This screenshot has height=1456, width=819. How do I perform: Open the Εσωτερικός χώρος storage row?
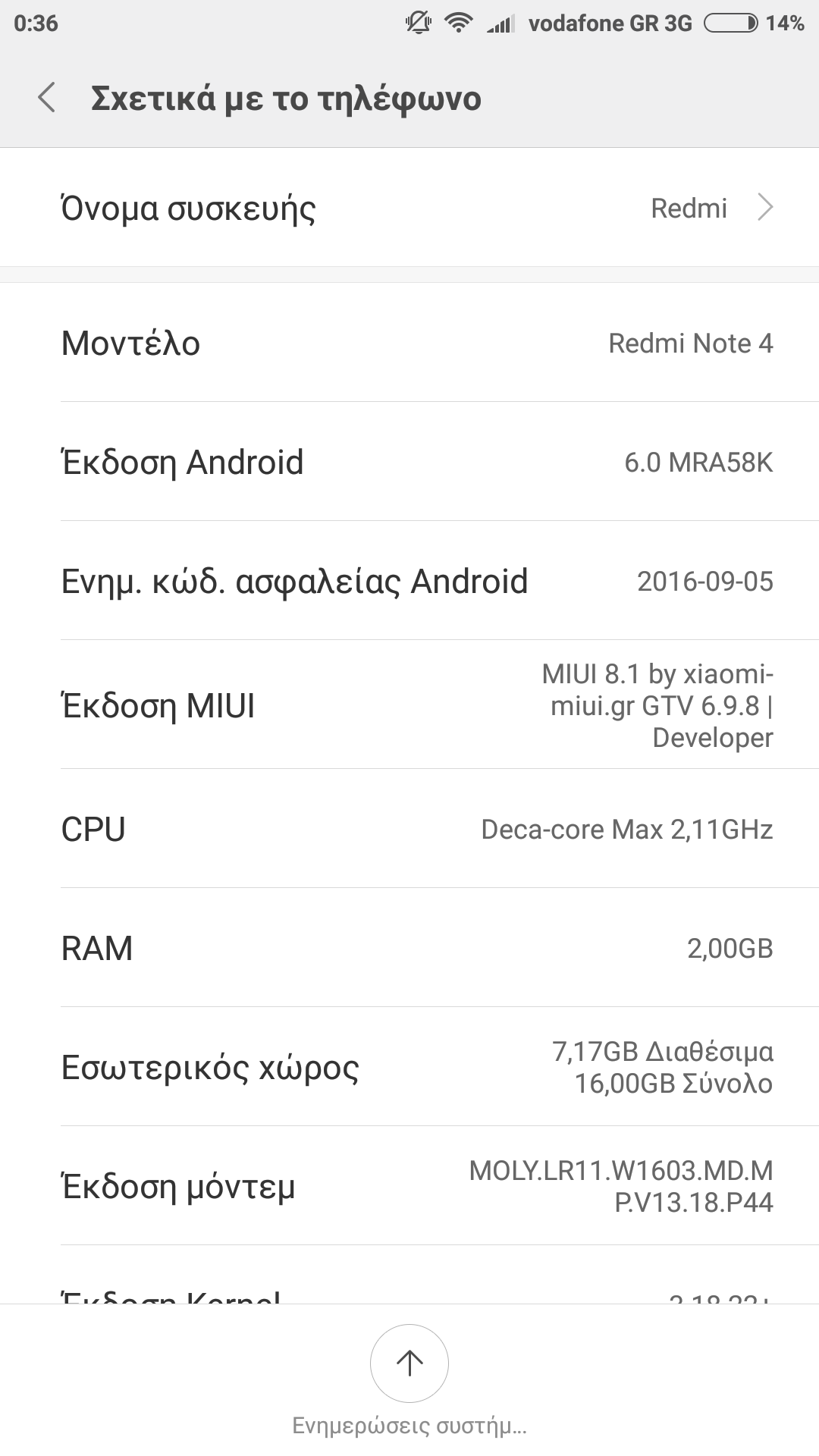pos(409,1067)
